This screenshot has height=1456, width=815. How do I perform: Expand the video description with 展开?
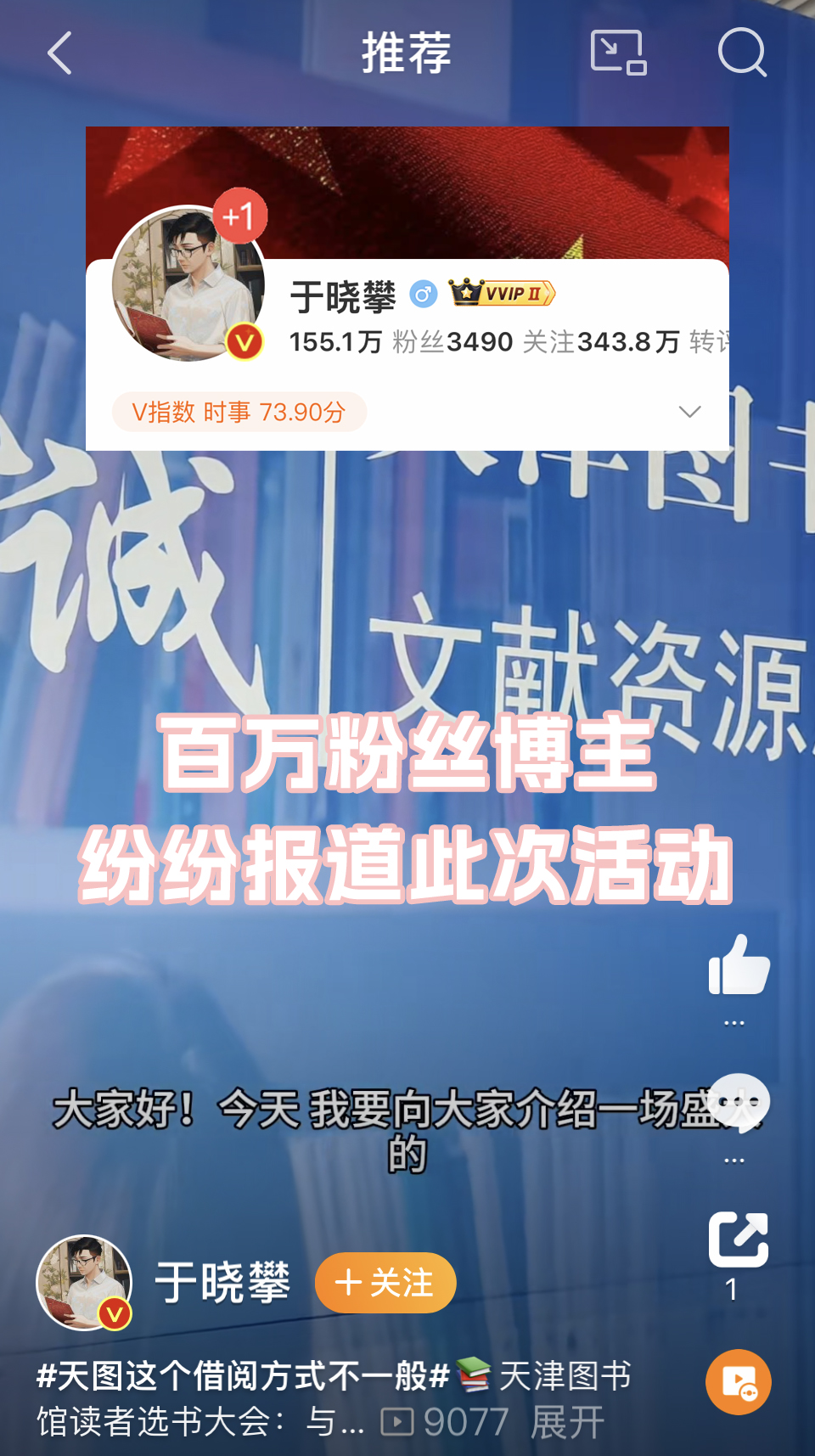(x=567, y=1422)
